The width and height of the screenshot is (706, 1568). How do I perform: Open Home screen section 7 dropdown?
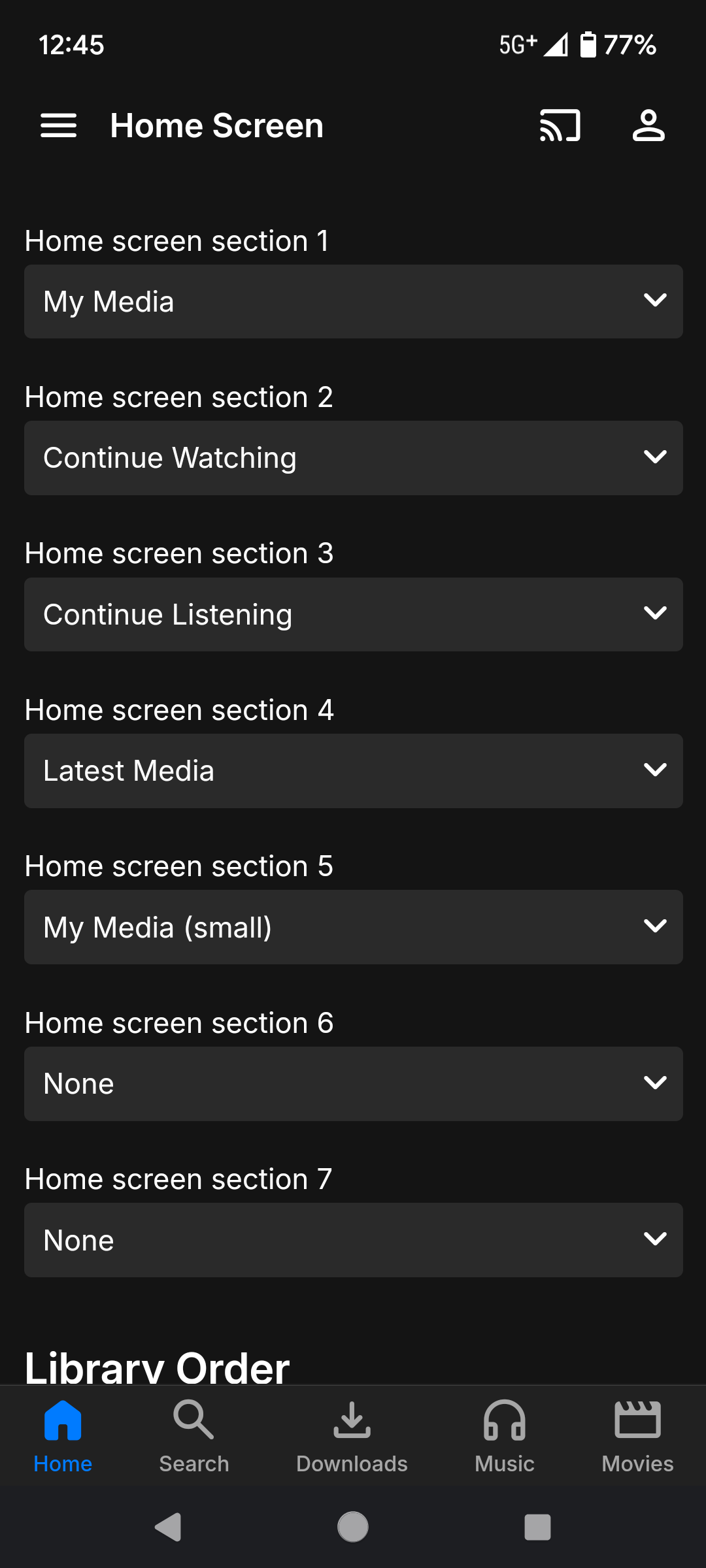(x=353, y=1240)
